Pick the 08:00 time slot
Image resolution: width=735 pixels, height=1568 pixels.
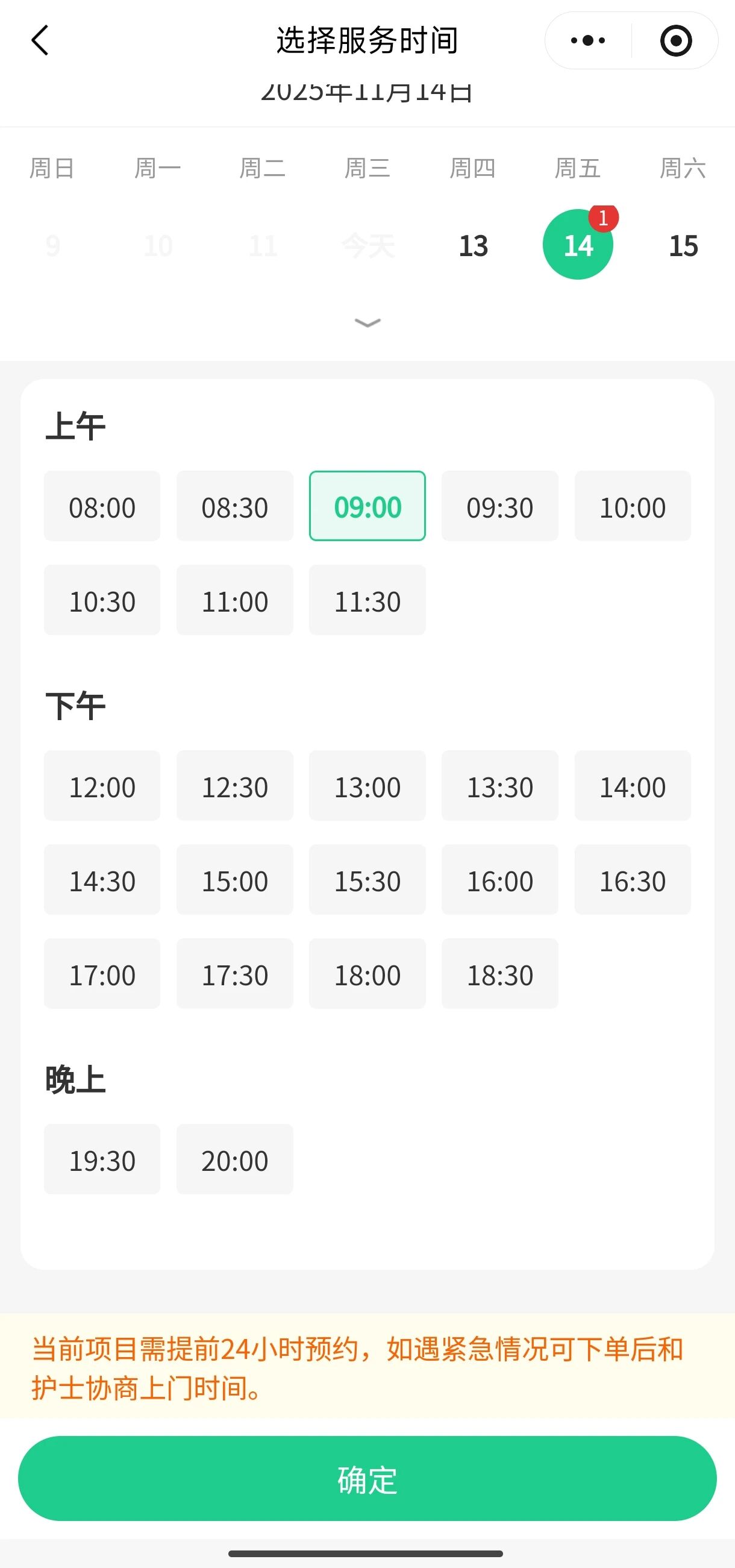pos(102,506)
